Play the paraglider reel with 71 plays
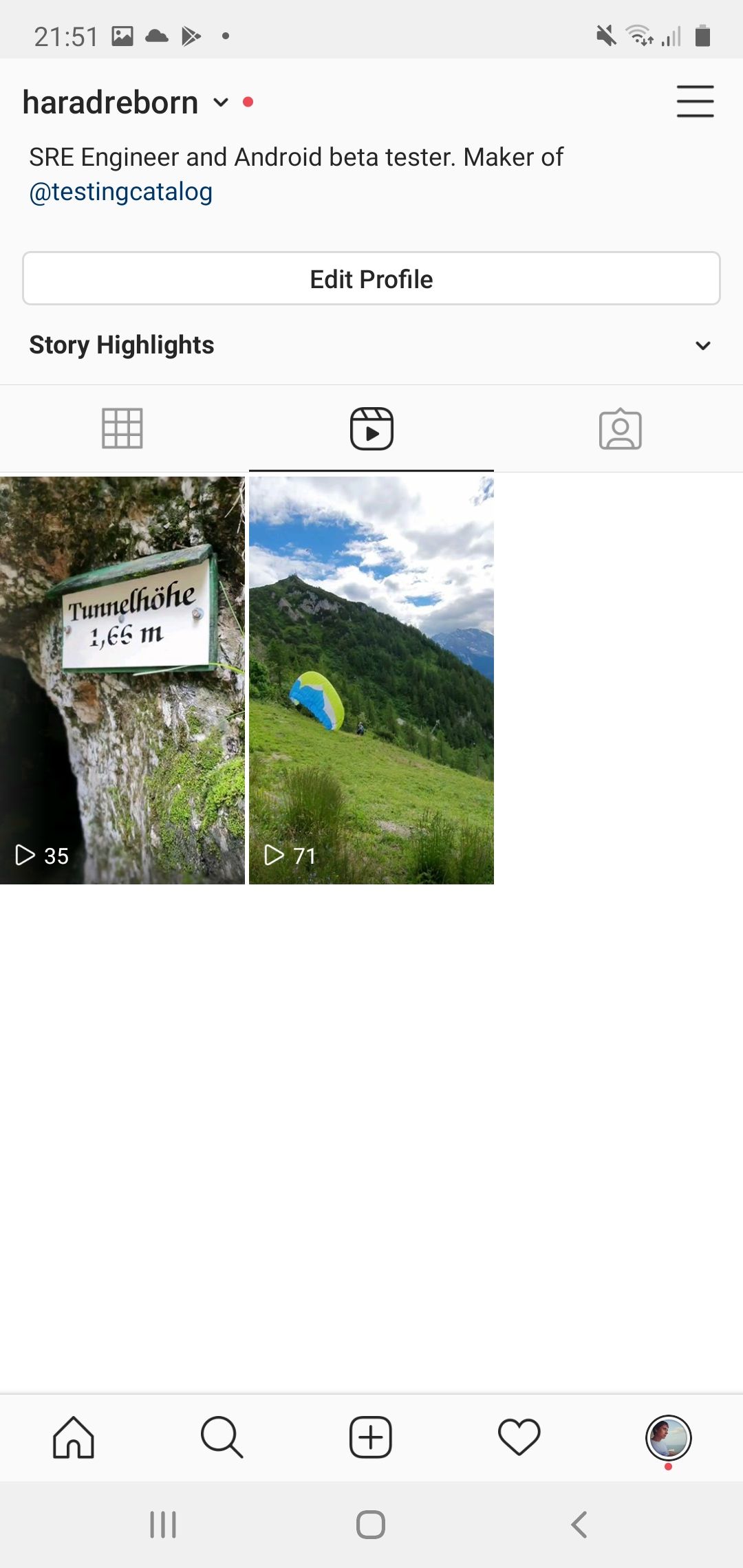743x1568 pixels. [371, 679]
